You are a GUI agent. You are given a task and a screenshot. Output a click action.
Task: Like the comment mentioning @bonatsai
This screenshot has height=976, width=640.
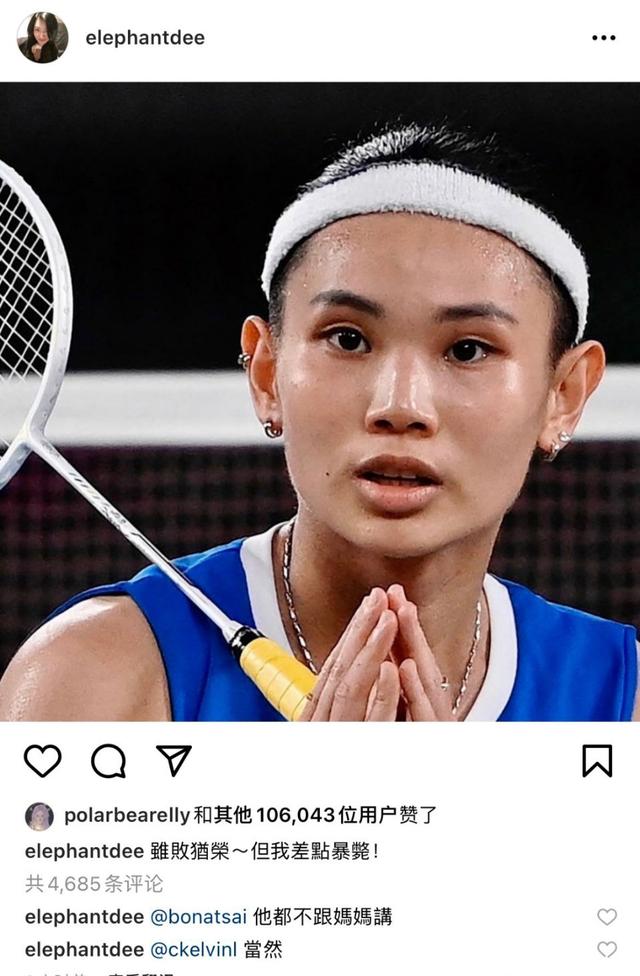(x=607, y=917)
